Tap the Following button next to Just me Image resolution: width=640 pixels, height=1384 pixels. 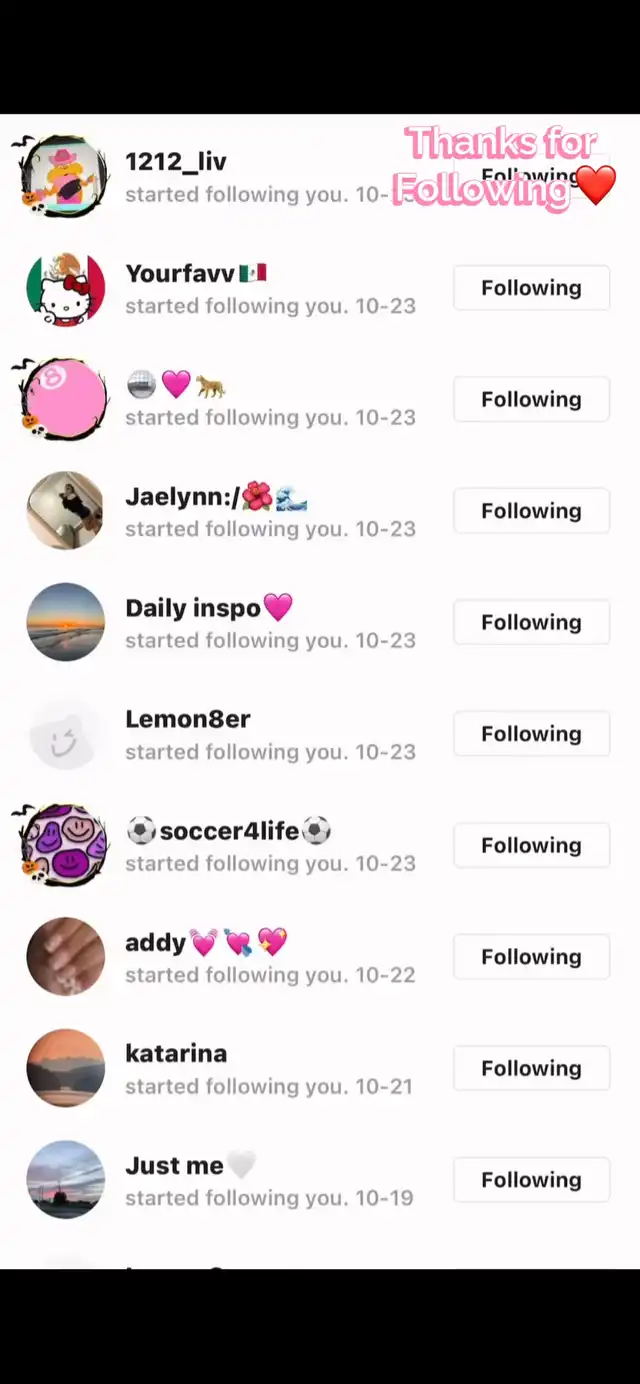(x=531, y=1180)
